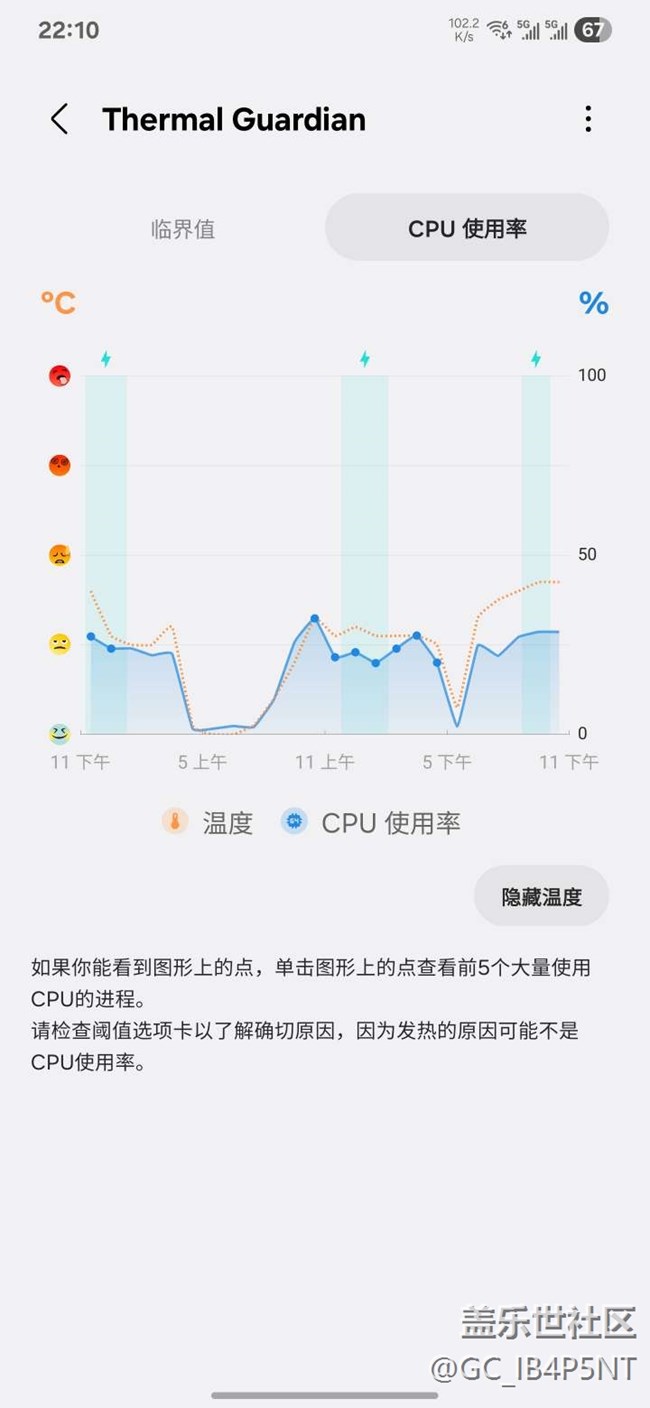Viewport: 650px width, 1408px height.
Task: Tap the peak CPU data point near 11 上午
Action: tap(314, 619)
